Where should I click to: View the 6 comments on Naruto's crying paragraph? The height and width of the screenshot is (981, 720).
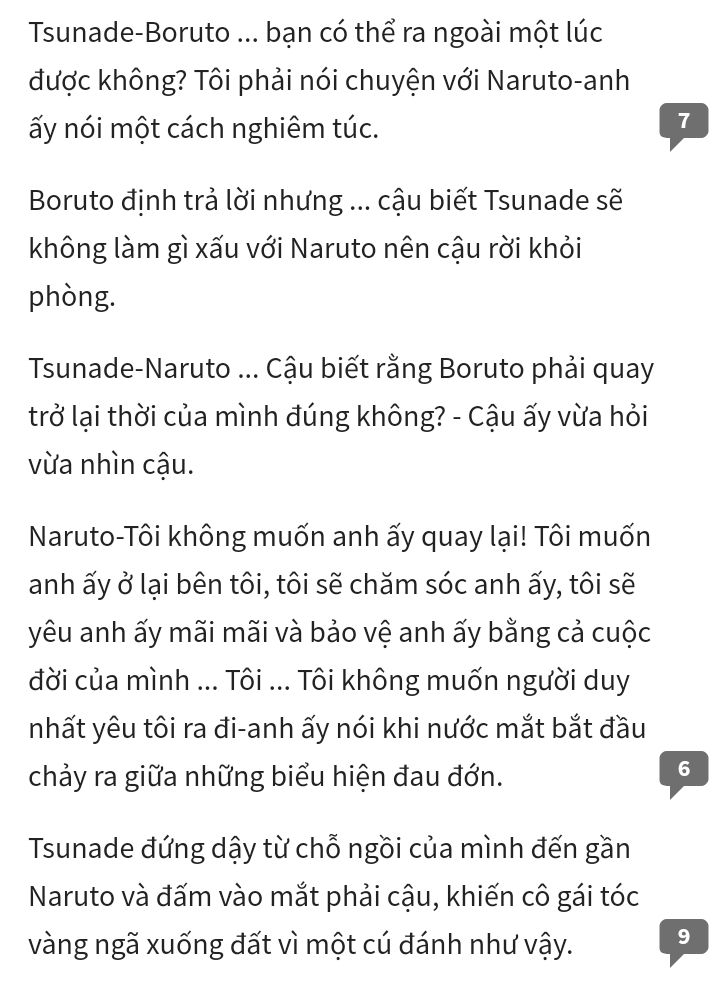pyautogui.click(x=684, y=771)
